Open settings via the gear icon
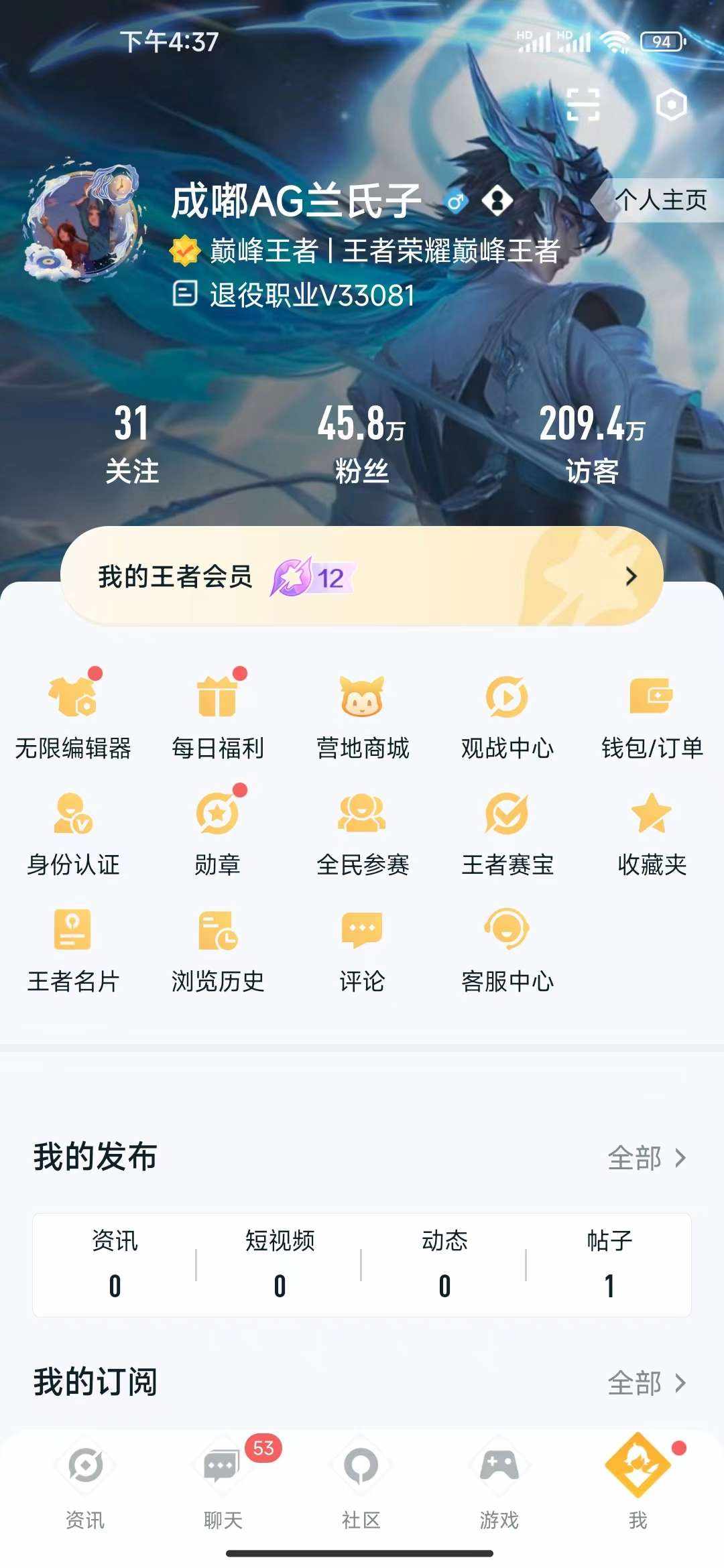The image size is (724, 1568). click(670, 103)
